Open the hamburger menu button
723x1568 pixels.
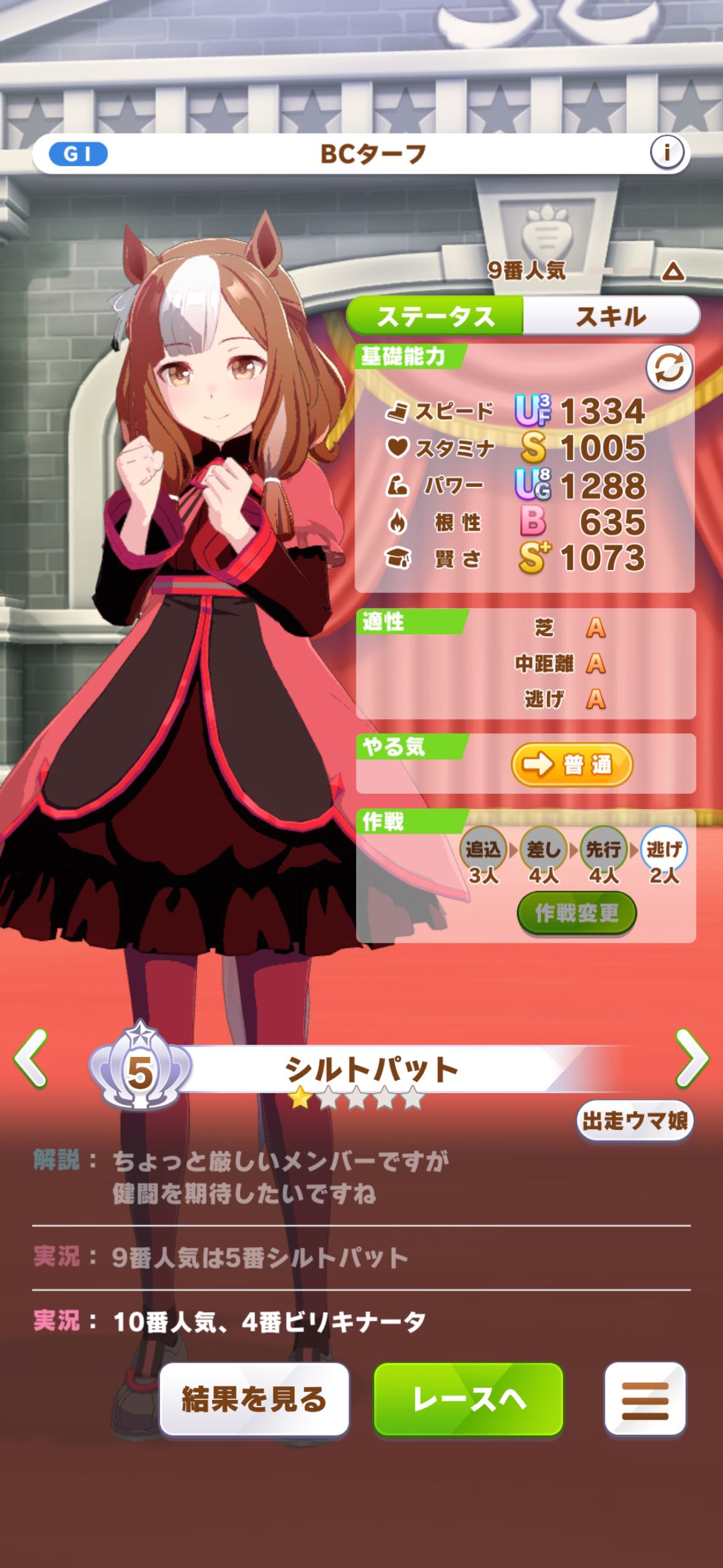[645, 1400]
